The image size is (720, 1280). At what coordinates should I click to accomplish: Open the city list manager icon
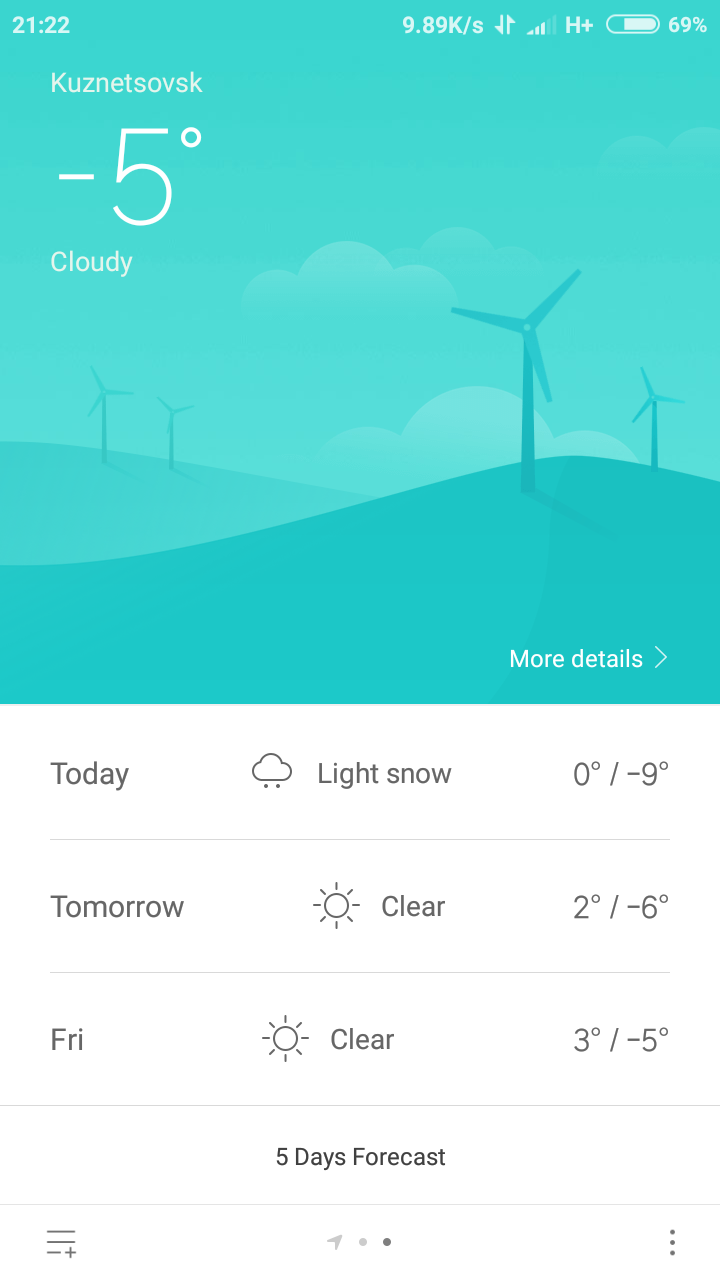coord(61,1242)
